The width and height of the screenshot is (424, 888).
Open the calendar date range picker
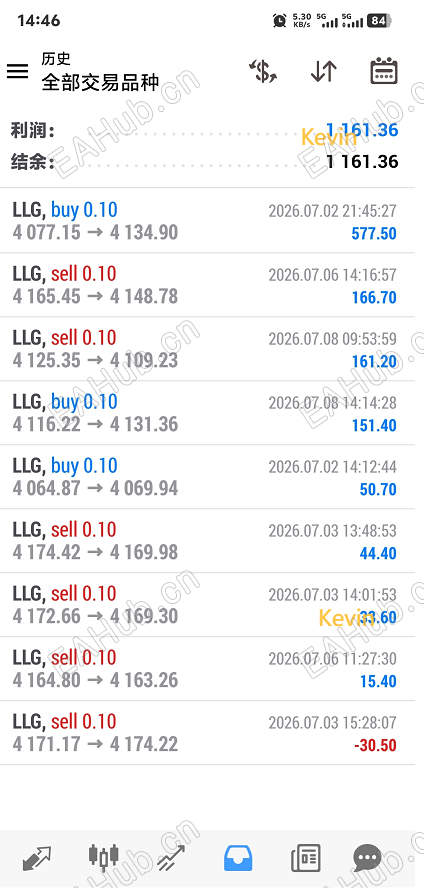(384, 71)
